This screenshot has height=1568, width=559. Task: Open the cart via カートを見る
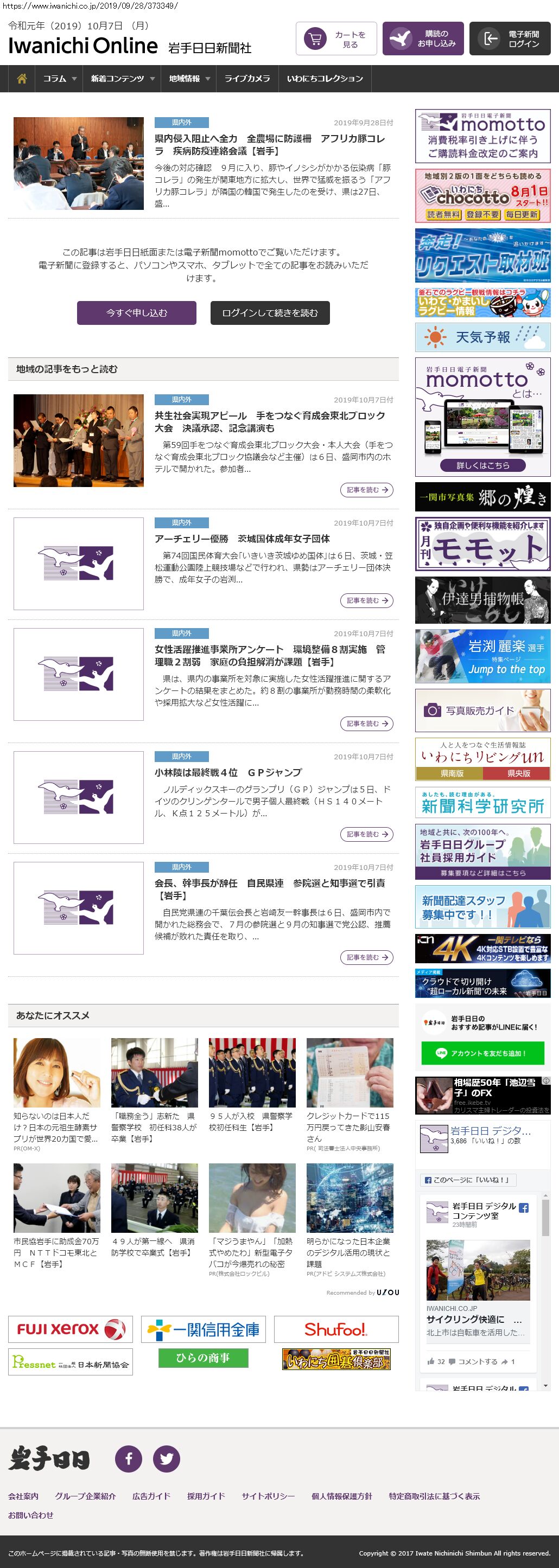pyautogui.click(x=336, y=39)
